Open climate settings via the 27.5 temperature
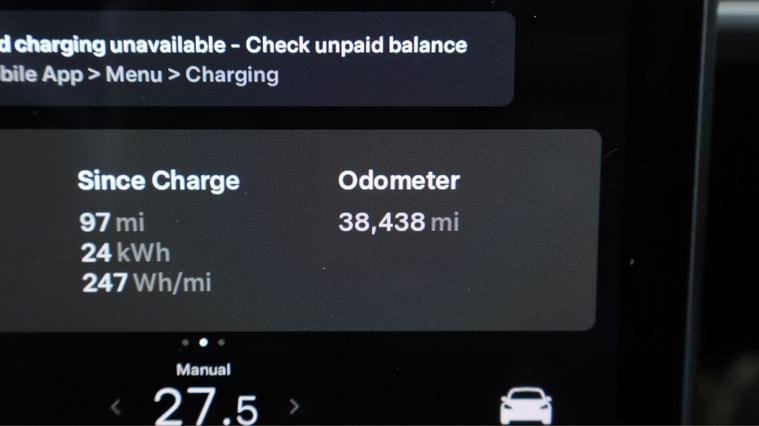 205,405
